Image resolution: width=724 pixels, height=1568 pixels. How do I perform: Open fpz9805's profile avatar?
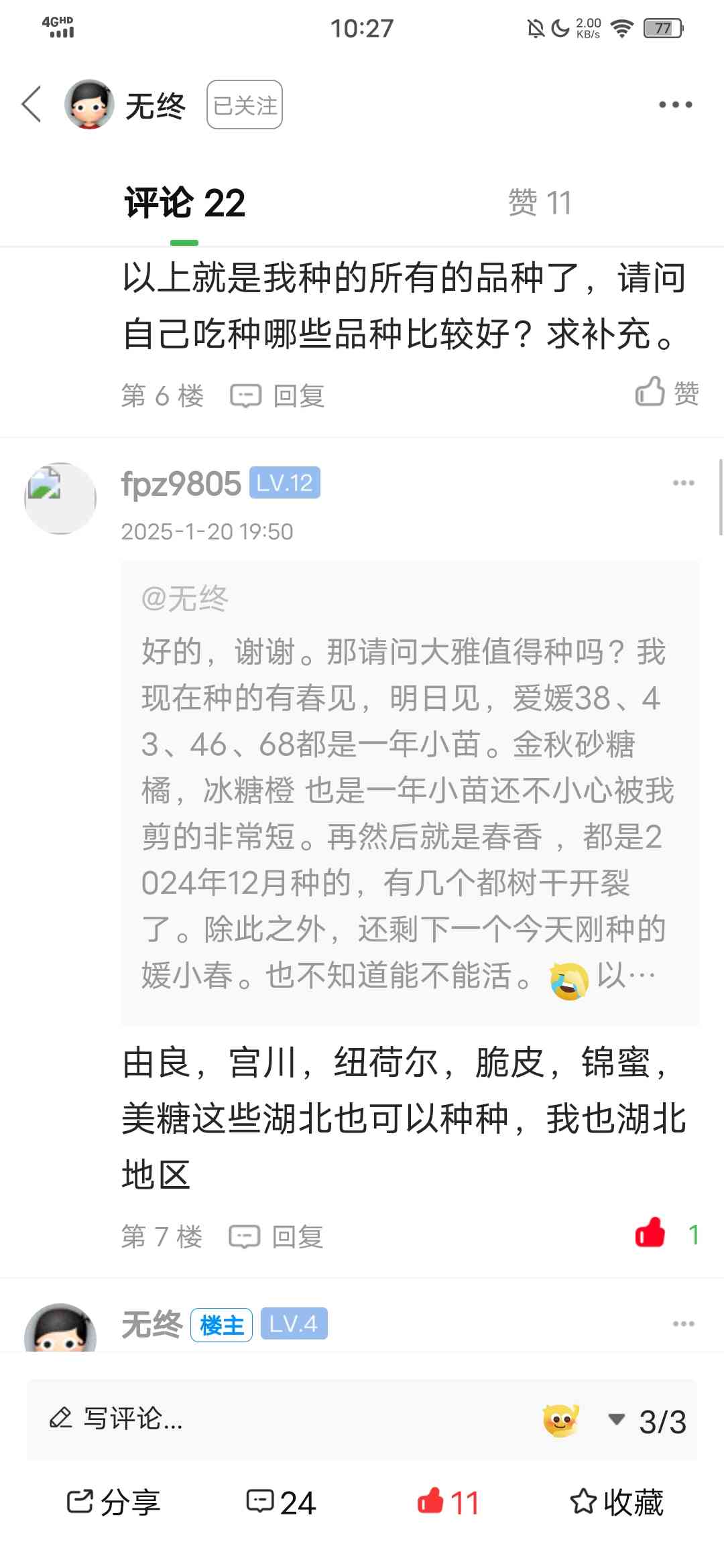click(60, 498)
